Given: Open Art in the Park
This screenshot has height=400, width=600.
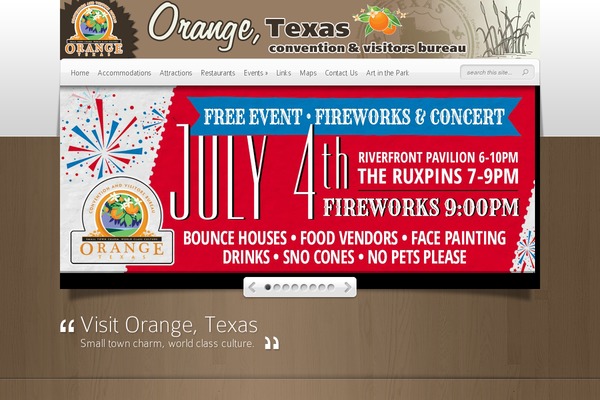Looking at the screenshot, I should point(386,73).
